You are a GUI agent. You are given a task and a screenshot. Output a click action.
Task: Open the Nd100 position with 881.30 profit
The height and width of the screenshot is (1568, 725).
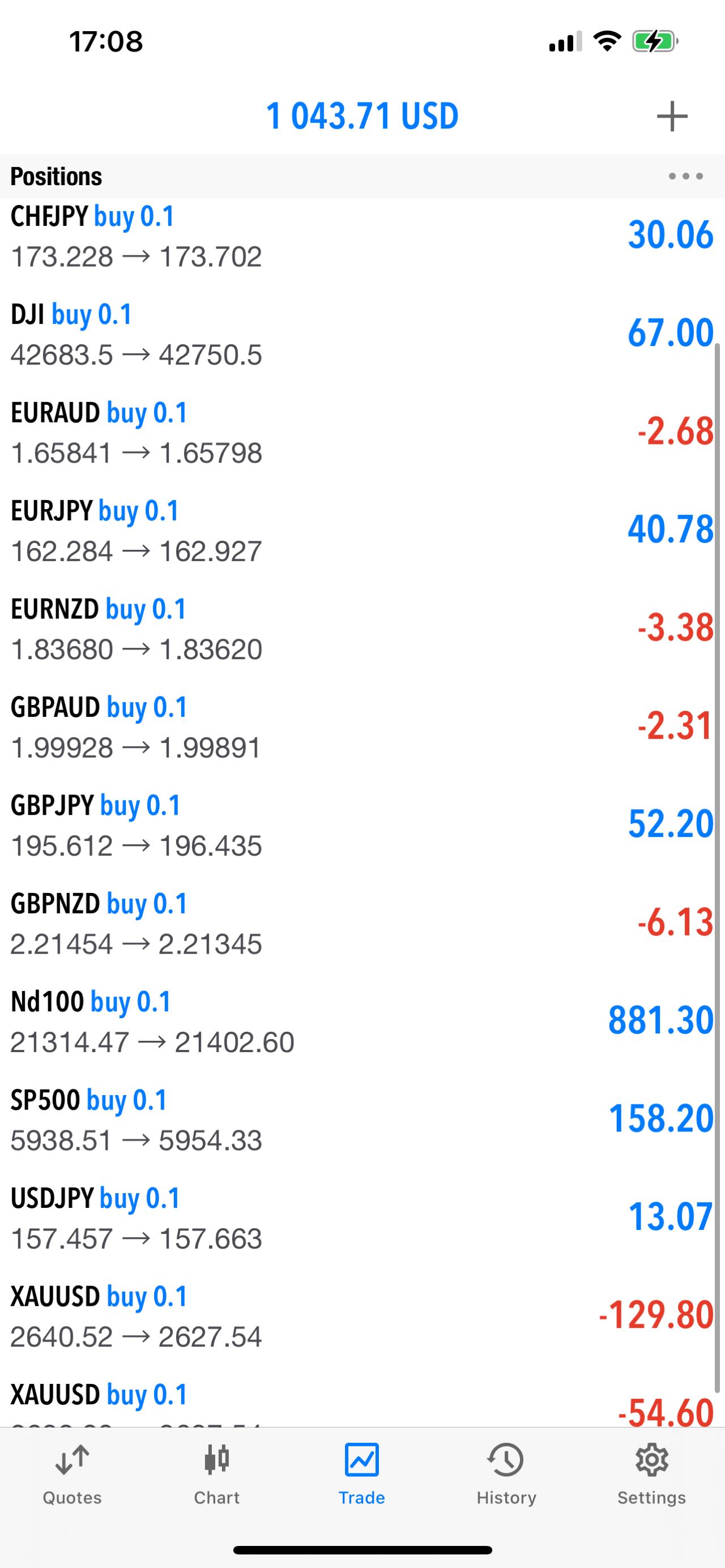pyautogui.click(x=362, y=1022)
